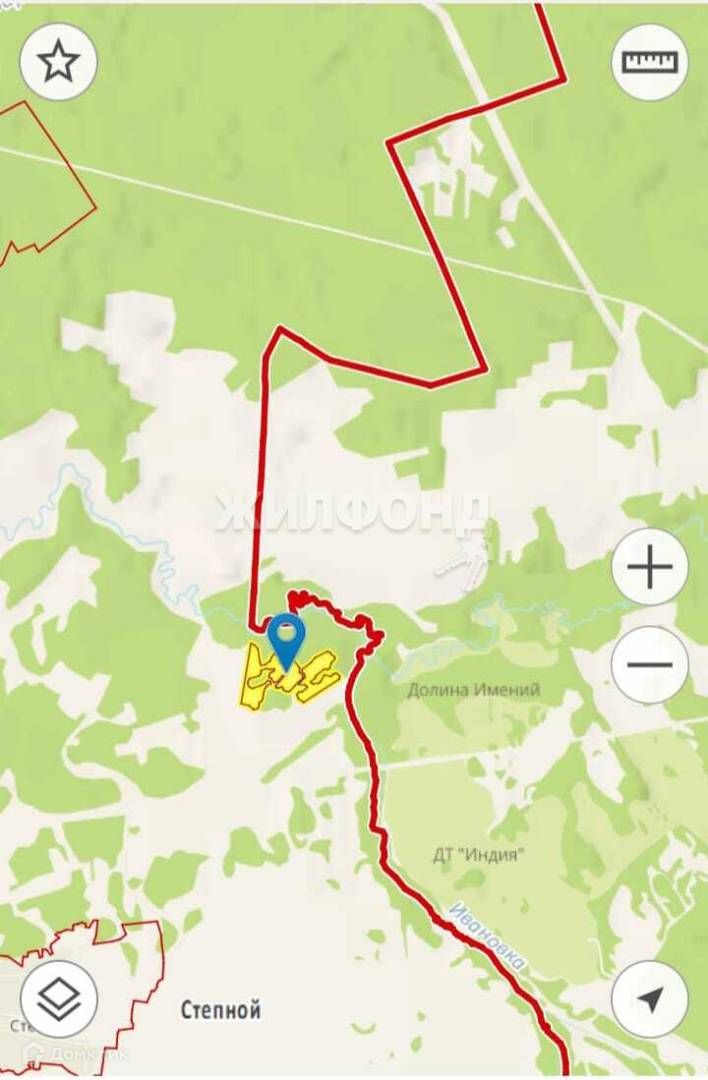The width and height of the screenshot is (708, 1080).
Task: Open the map layers selector
Action: click(59, 998)
